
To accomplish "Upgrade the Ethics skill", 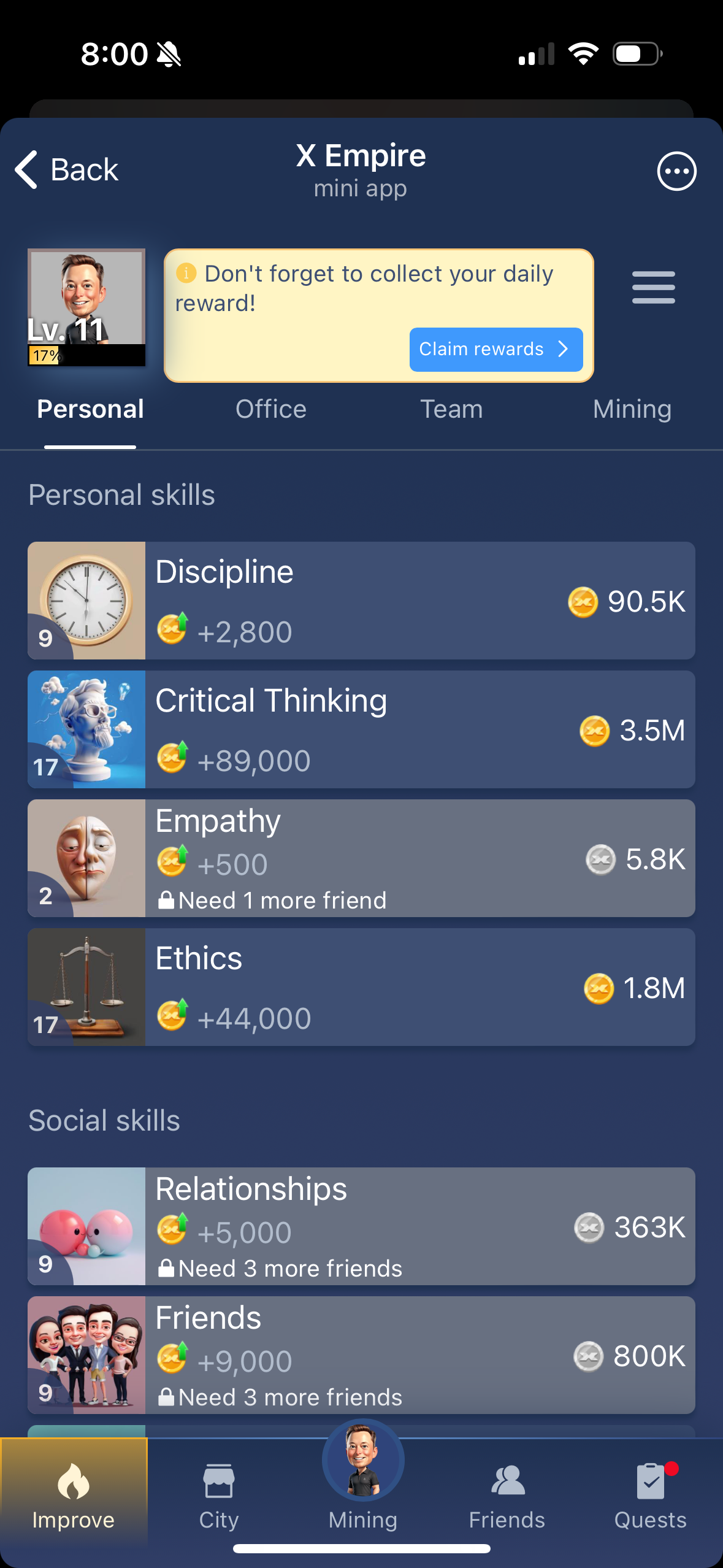I will [361, 987].
